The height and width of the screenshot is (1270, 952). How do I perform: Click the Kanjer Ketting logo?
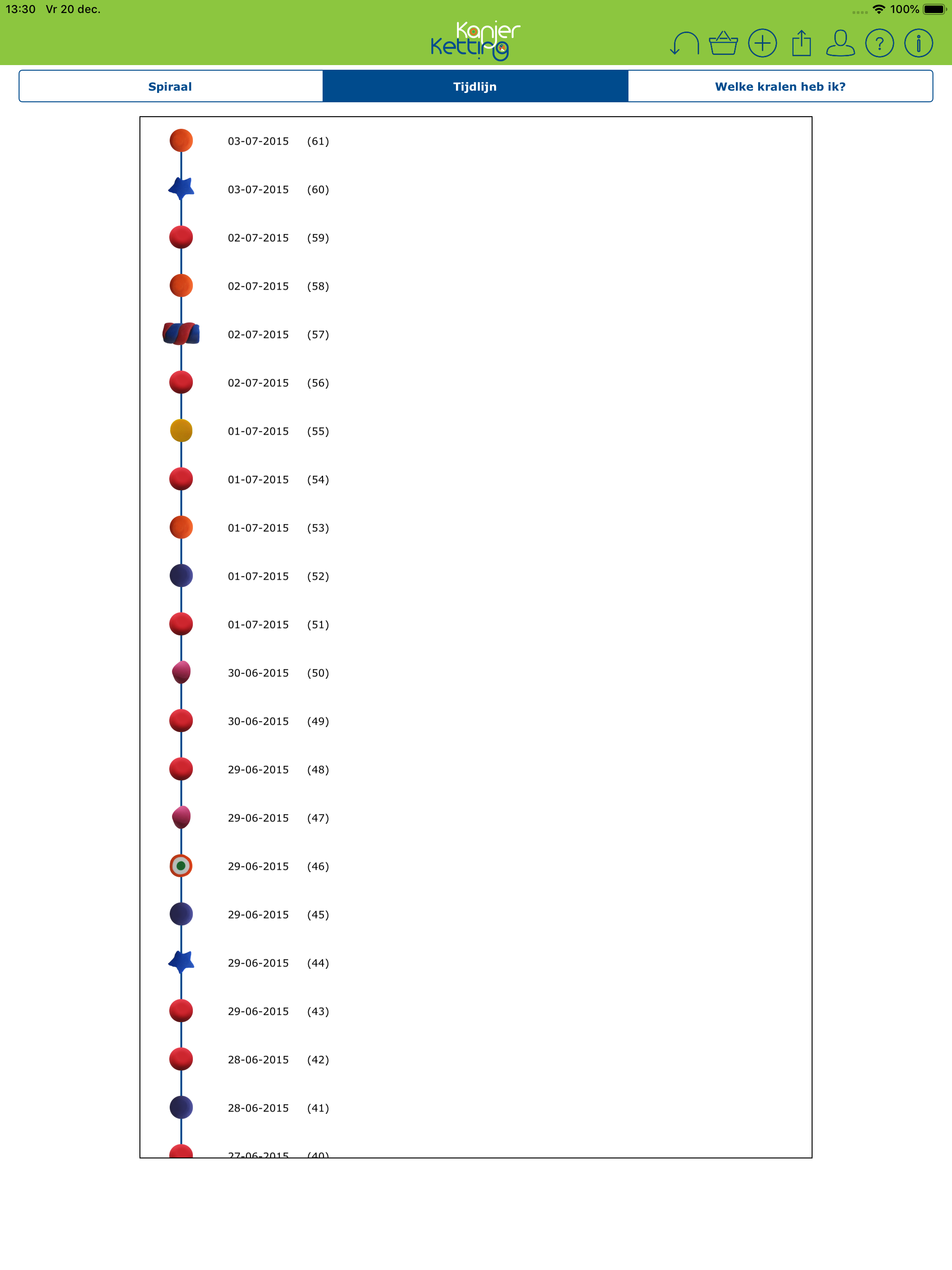tap(476, 40)
